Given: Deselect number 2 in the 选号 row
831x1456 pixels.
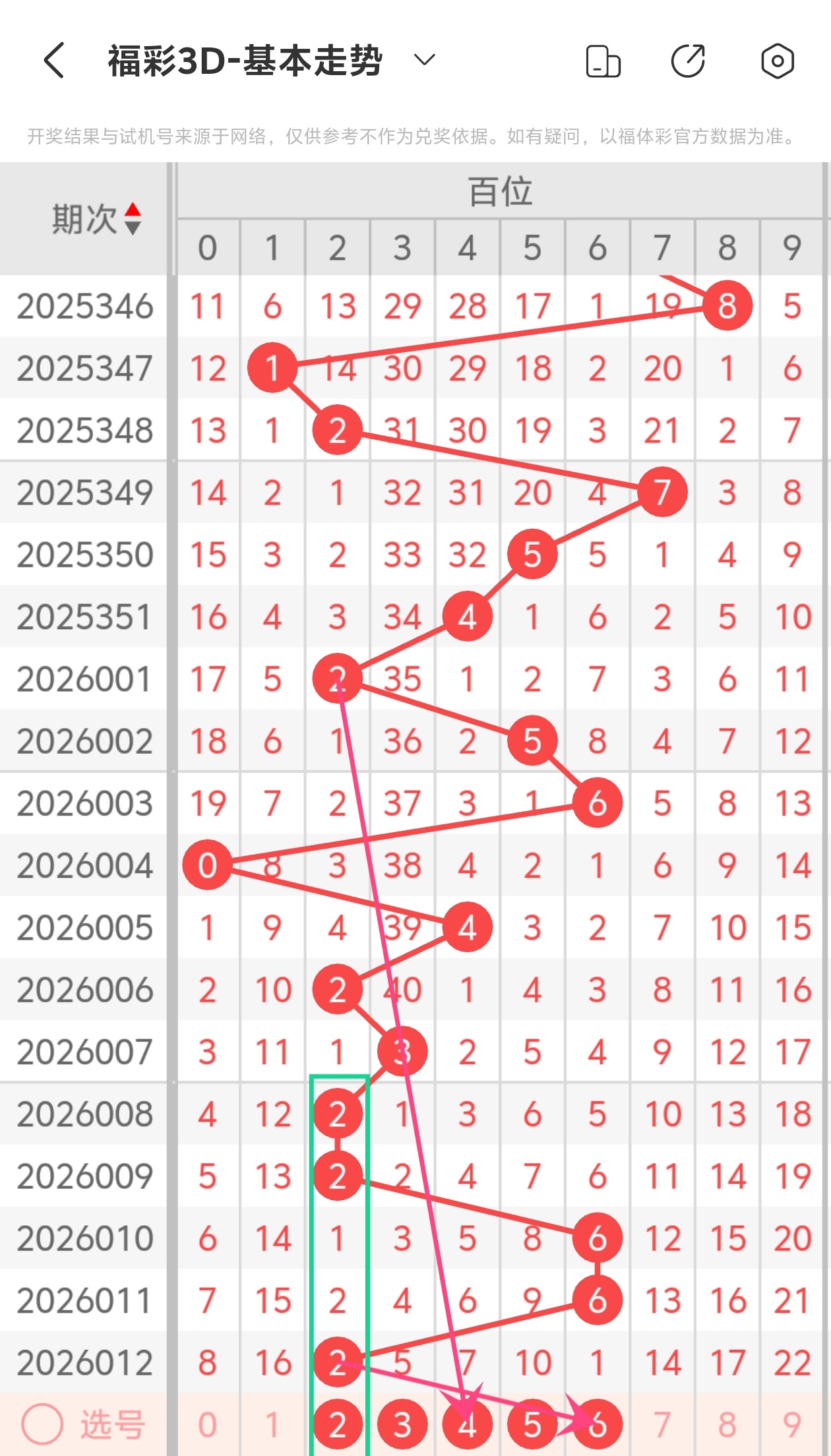Looking at the screenshot, I should 337,1425.
